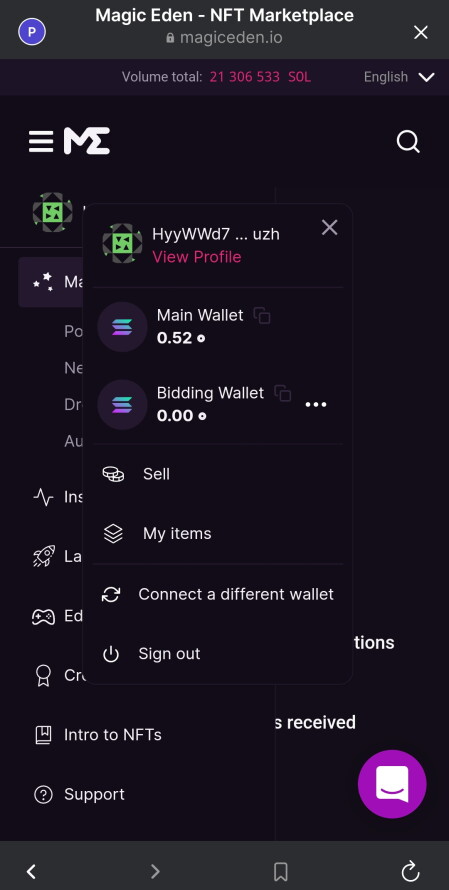Close the wallet popup panel
Image resolution: width=449 pixels, height=890 pixels.
pos(329,228)
